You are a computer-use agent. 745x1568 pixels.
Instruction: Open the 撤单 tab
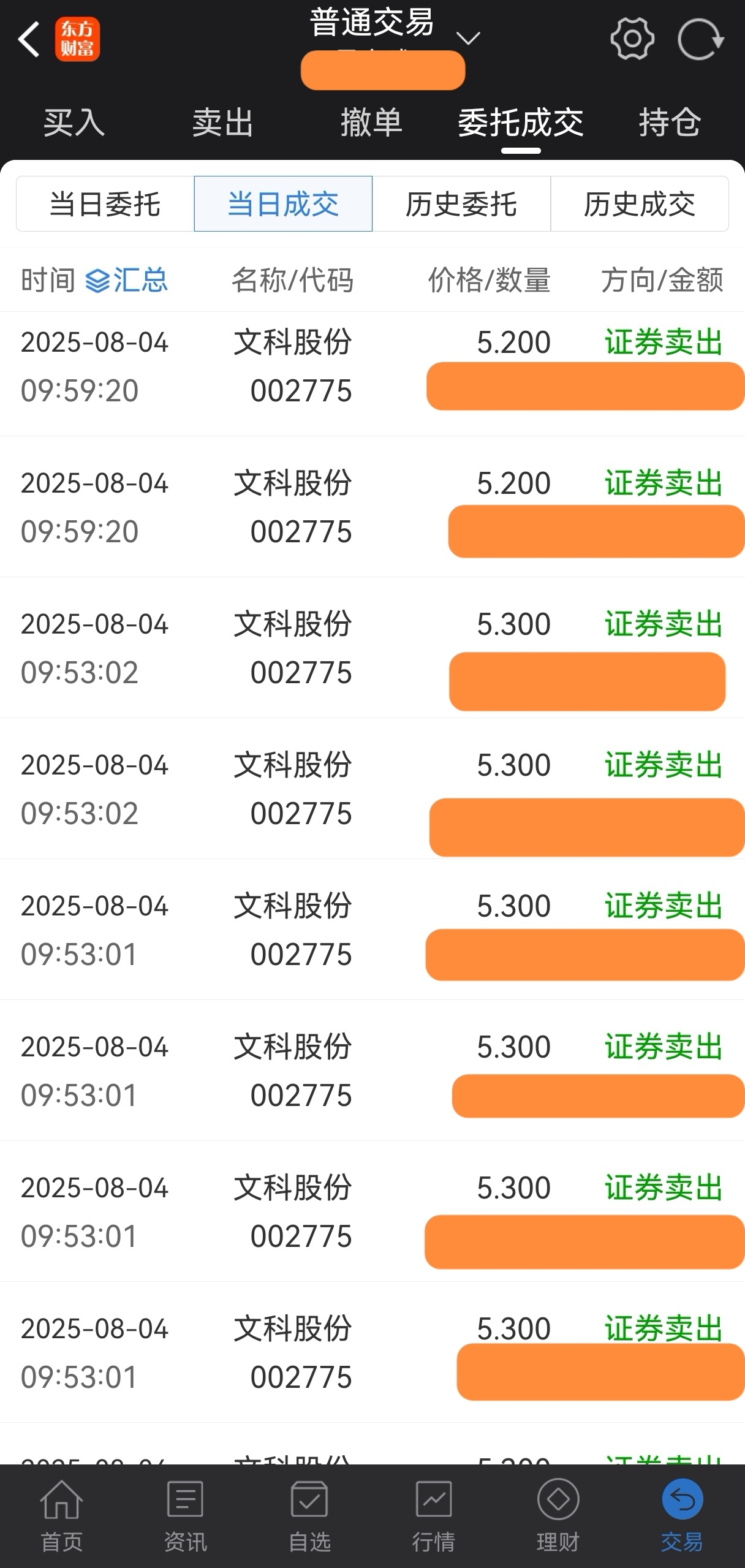372,123
